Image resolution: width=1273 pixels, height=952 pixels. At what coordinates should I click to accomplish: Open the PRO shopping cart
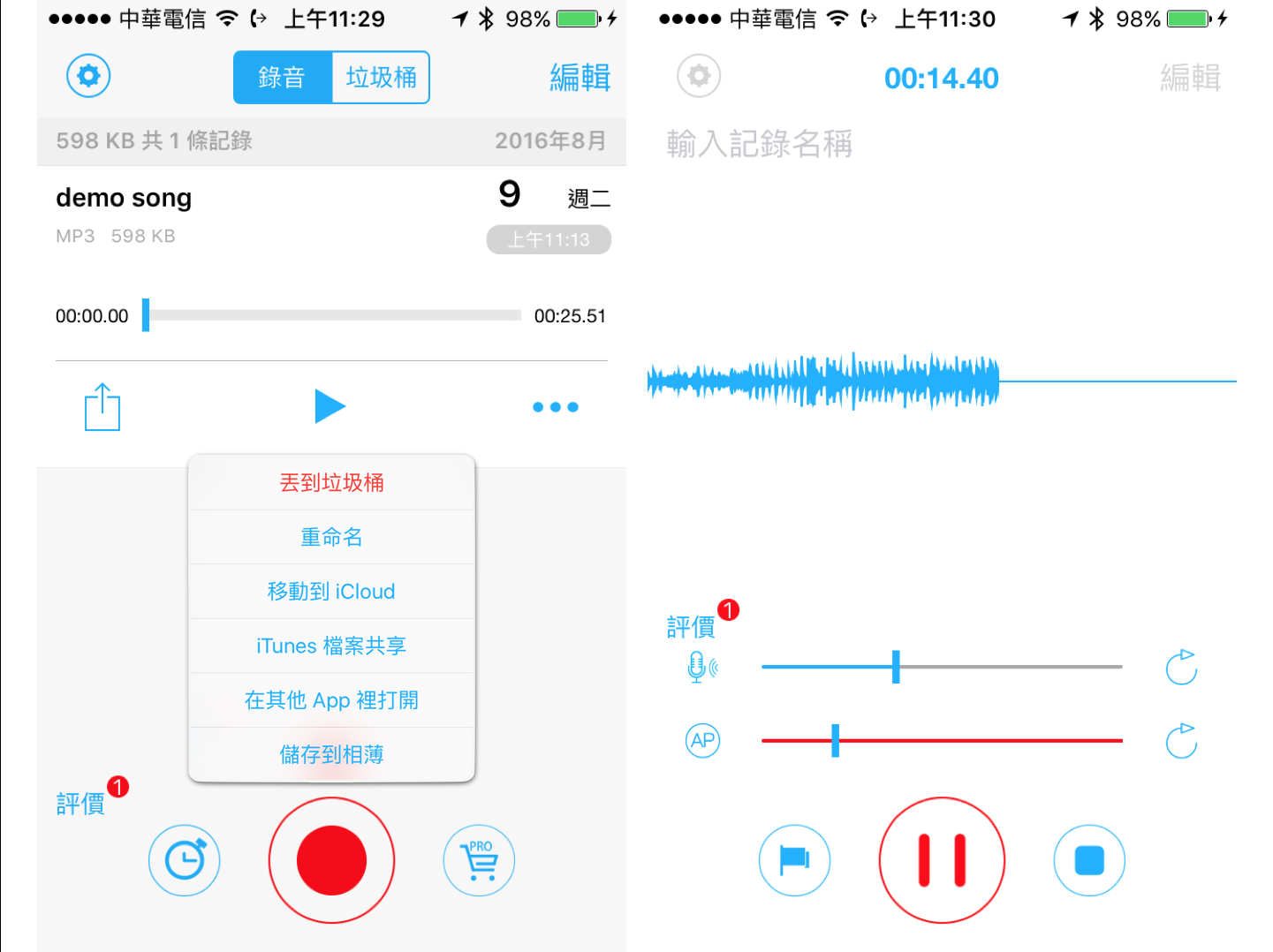(x=479, y=860)
